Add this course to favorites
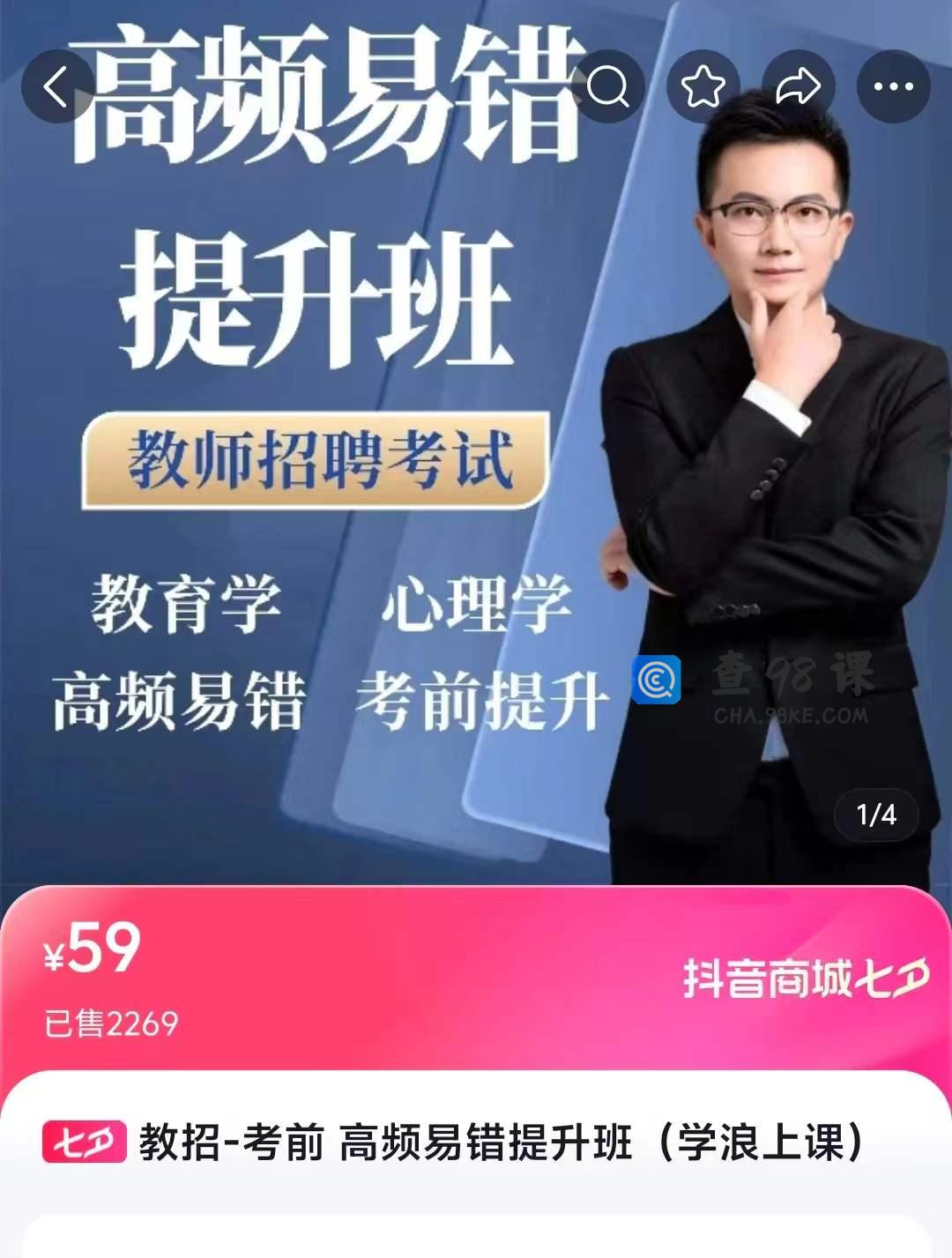 [703, 86]
